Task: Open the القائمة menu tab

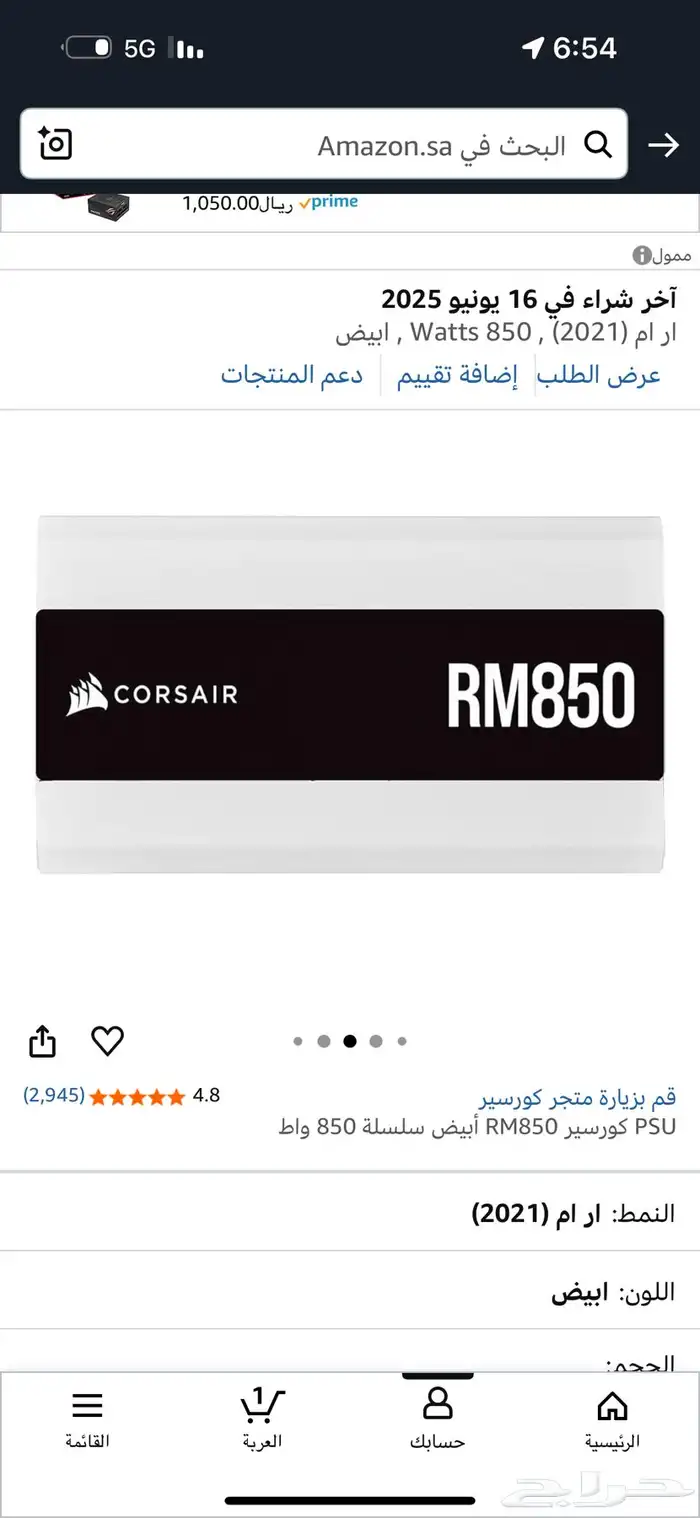Action: [x=87, y=1419]
